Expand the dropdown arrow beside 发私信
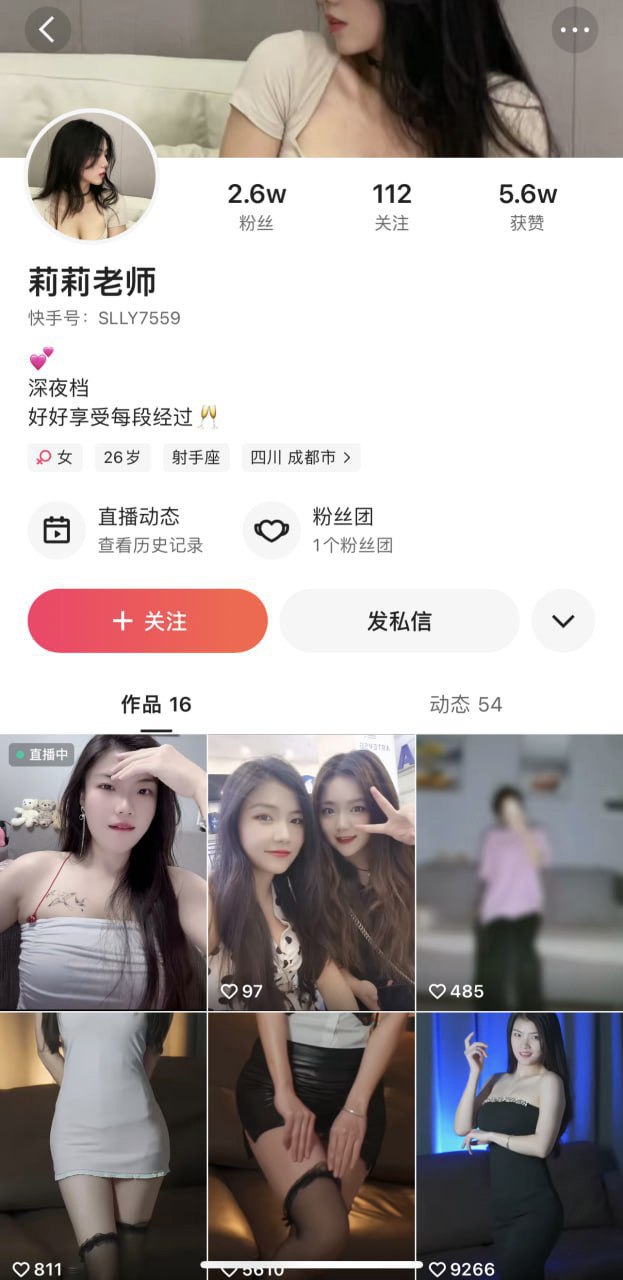 (x=563, y=621)
